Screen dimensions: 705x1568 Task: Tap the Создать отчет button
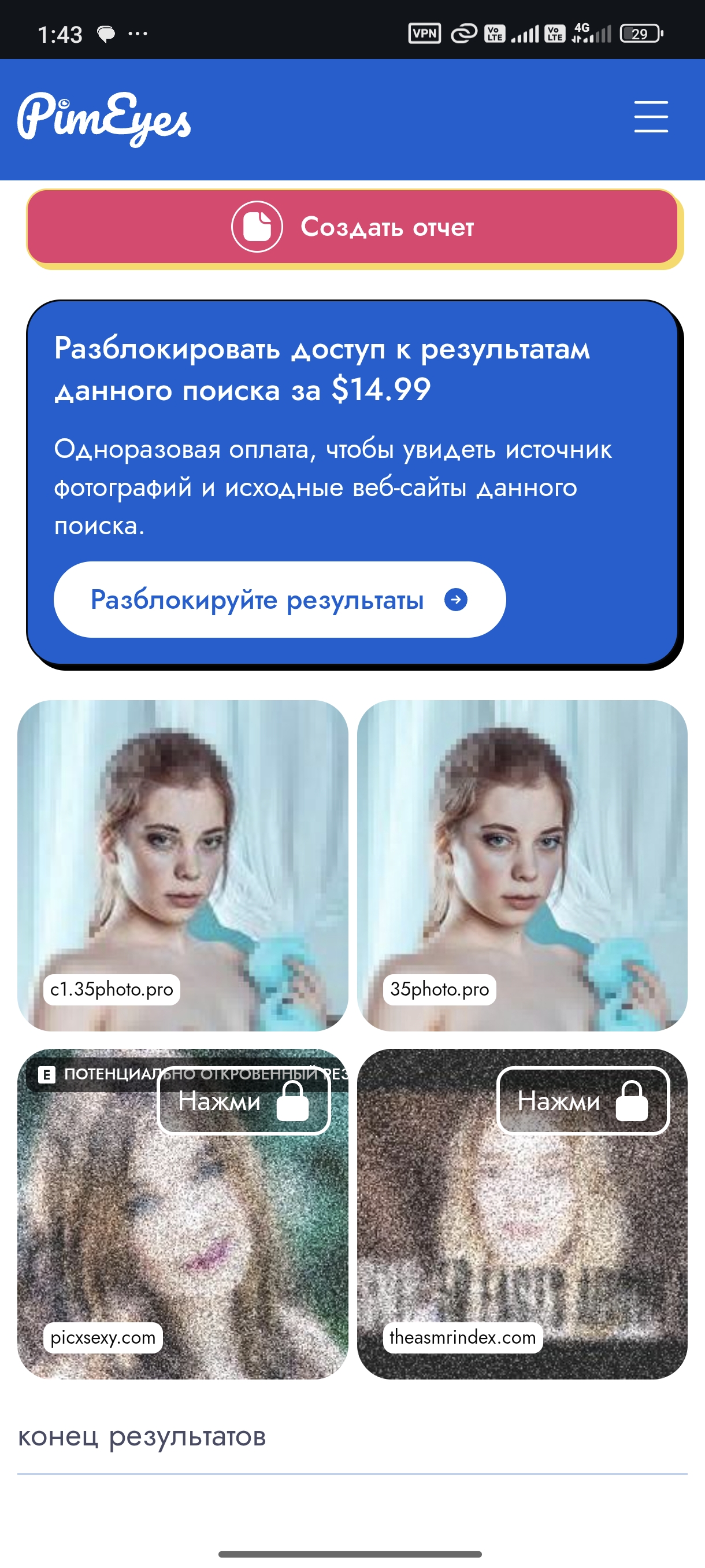(x=352, y=227)
